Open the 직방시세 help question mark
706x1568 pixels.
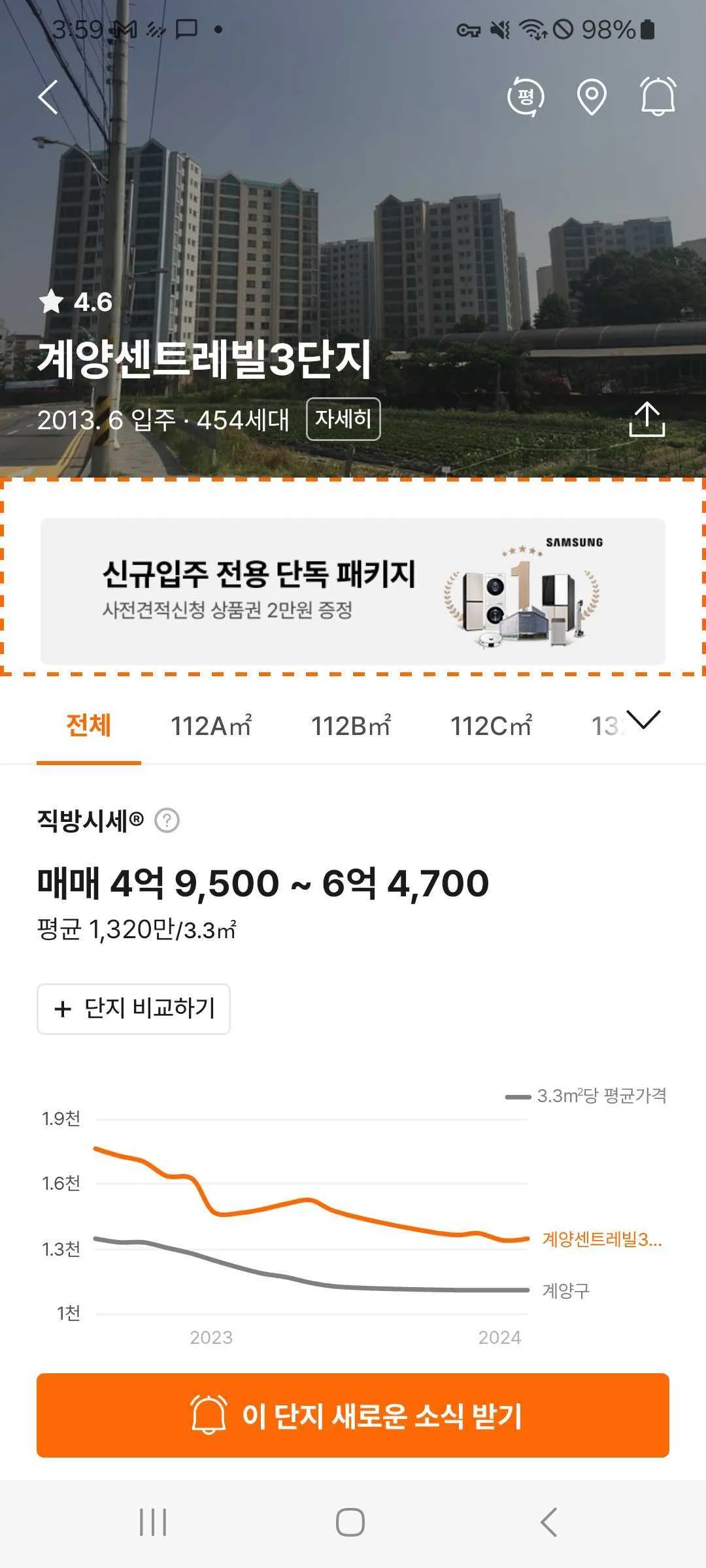[167, 820]
